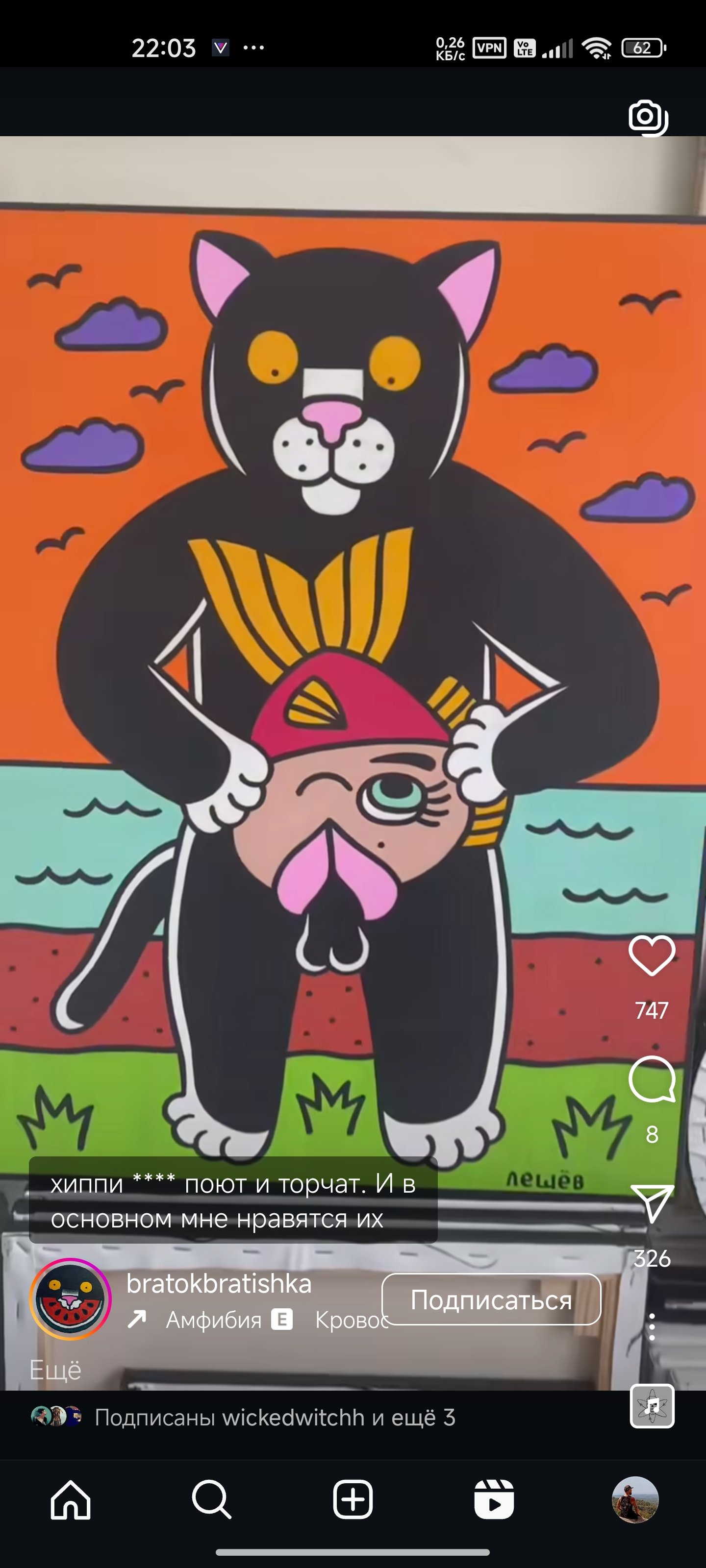Image resolution: width=706 pixels, height=1568 pixels.
Task: Like this reel with the heart
Action: coord(651,955)
